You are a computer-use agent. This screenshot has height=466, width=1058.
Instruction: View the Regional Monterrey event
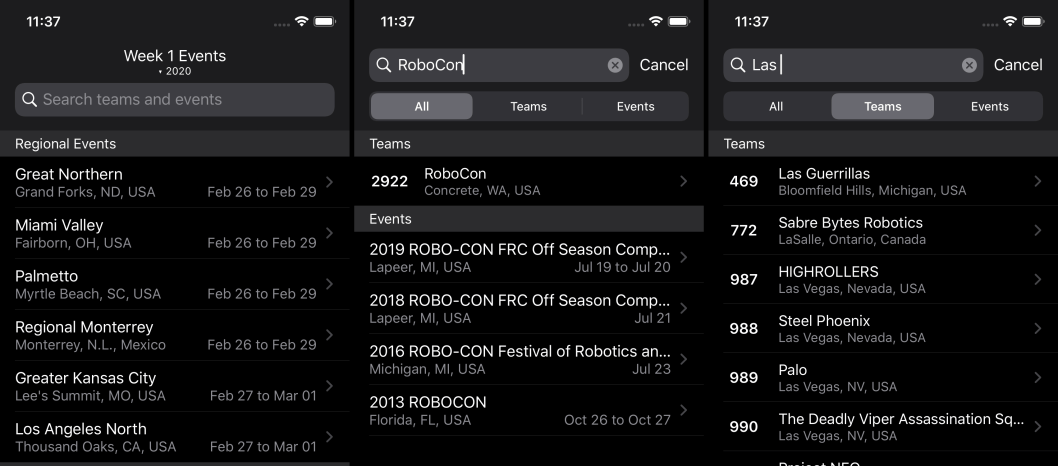(175, 335)
